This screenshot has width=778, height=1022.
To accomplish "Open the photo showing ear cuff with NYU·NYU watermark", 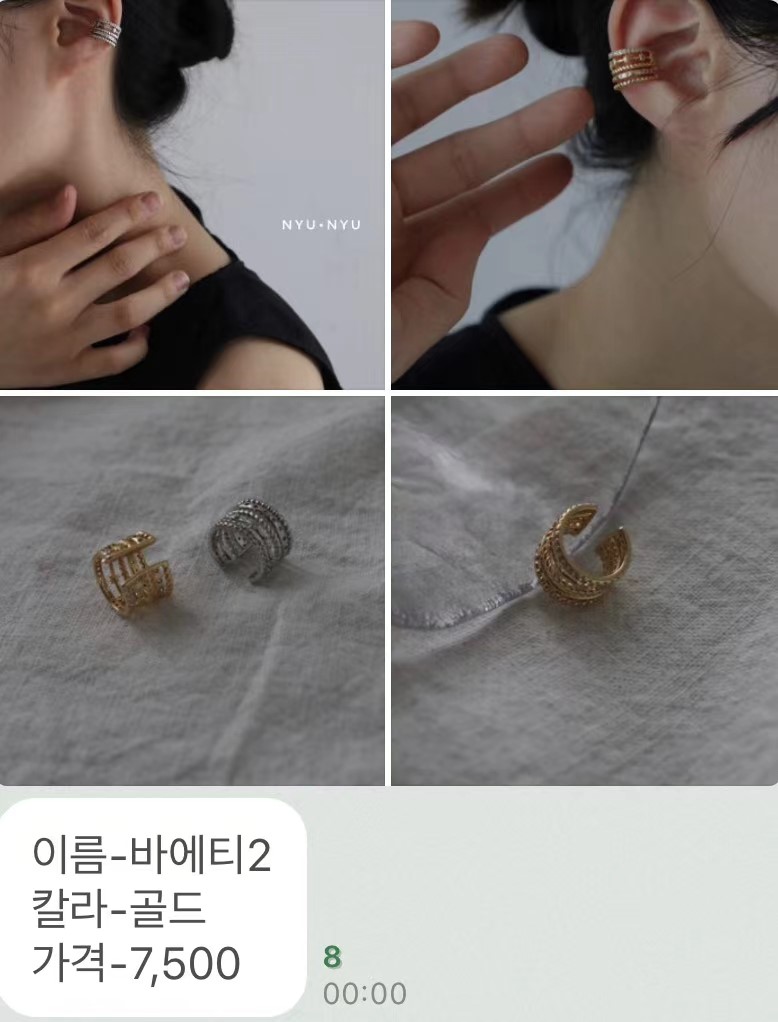I will click(192, 194).
